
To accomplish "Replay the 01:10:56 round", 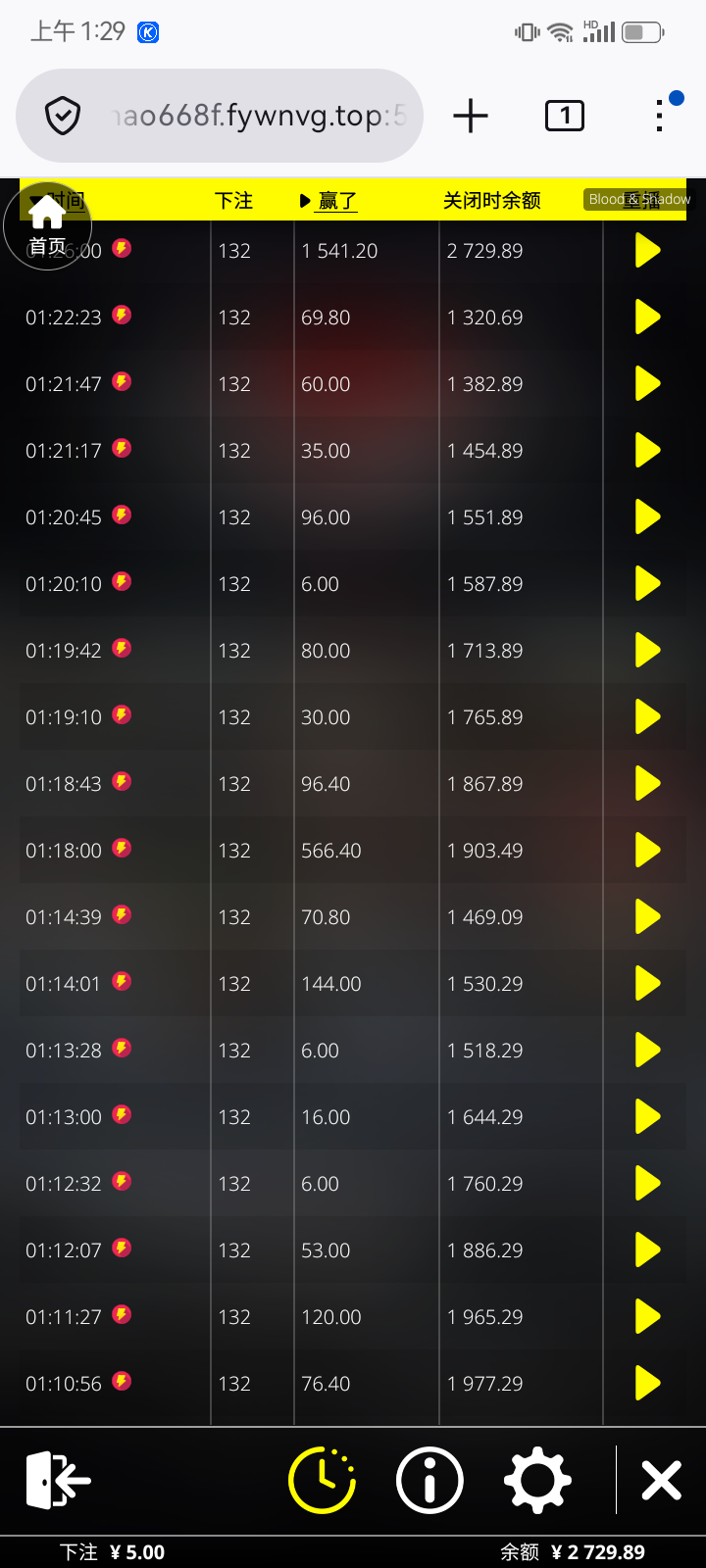I will 647,1384.
